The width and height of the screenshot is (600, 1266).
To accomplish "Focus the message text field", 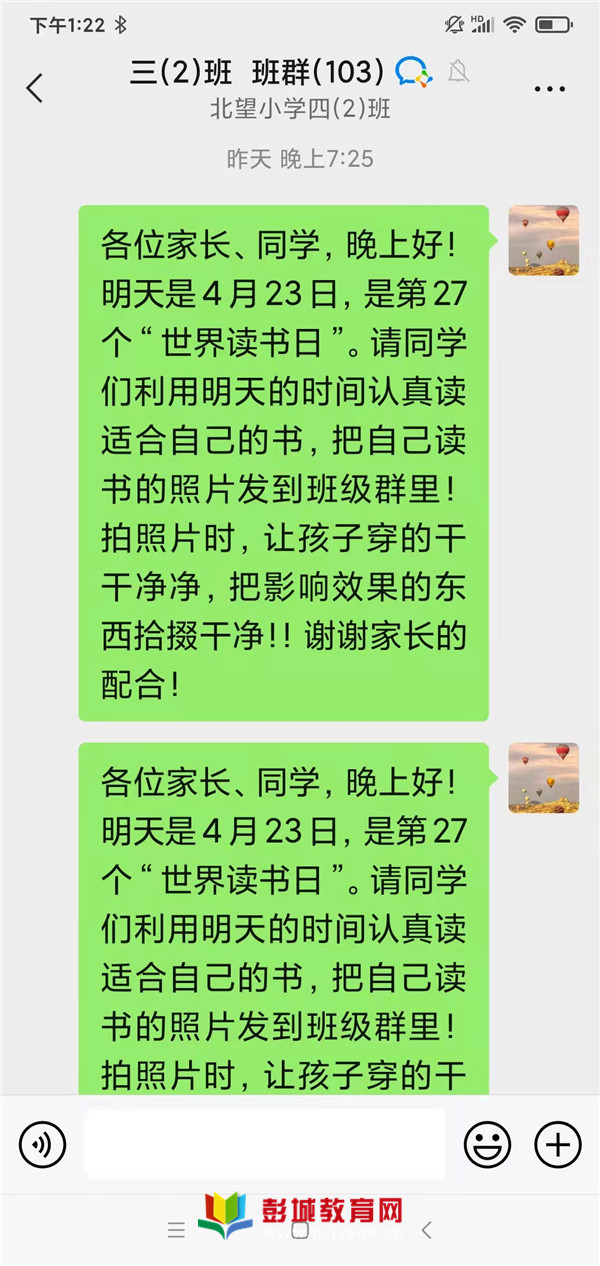I will 265,1144.
